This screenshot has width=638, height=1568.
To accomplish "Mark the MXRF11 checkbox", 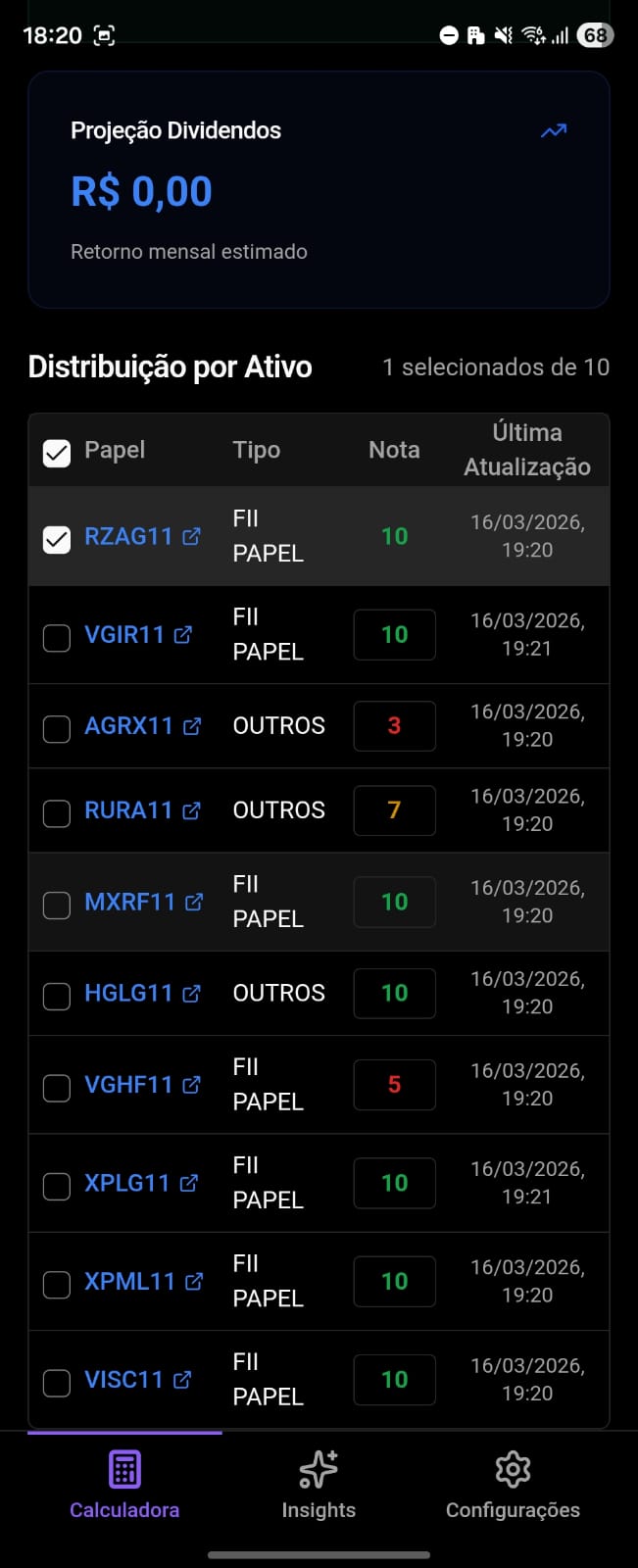I will pos(57,905).
